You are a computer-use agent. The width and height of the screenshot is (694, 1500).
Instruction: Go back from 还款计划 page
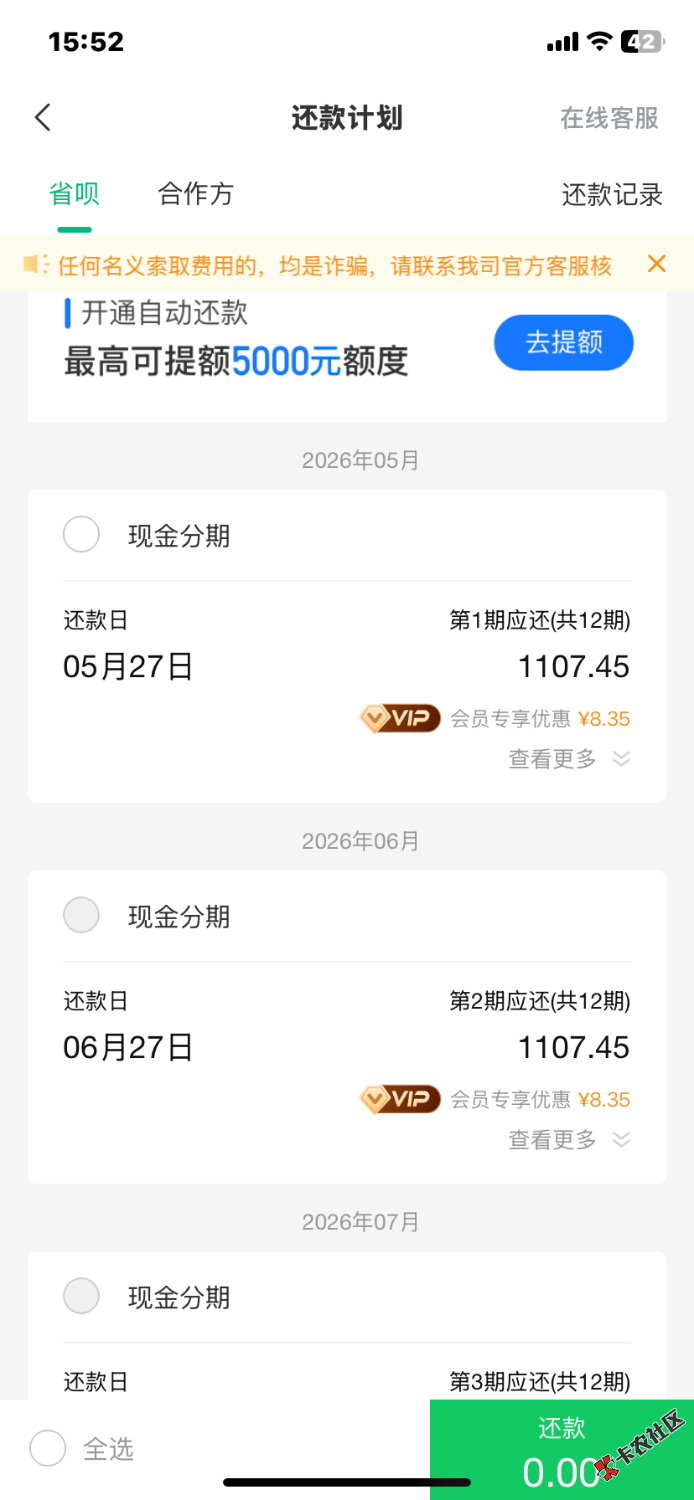[x=42, y=118]
